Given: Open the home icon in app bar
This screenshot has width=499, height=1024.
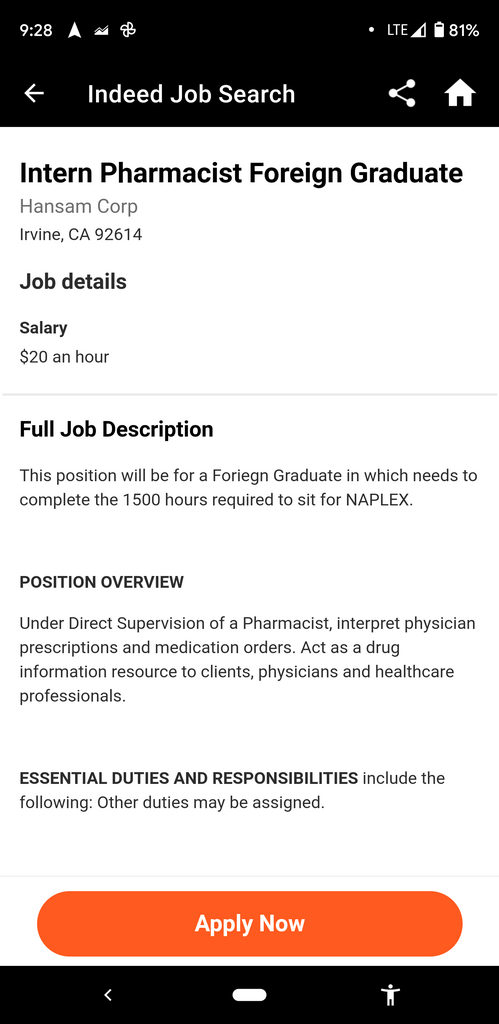Looking at the screenshot, I should (x=460, y=93).
